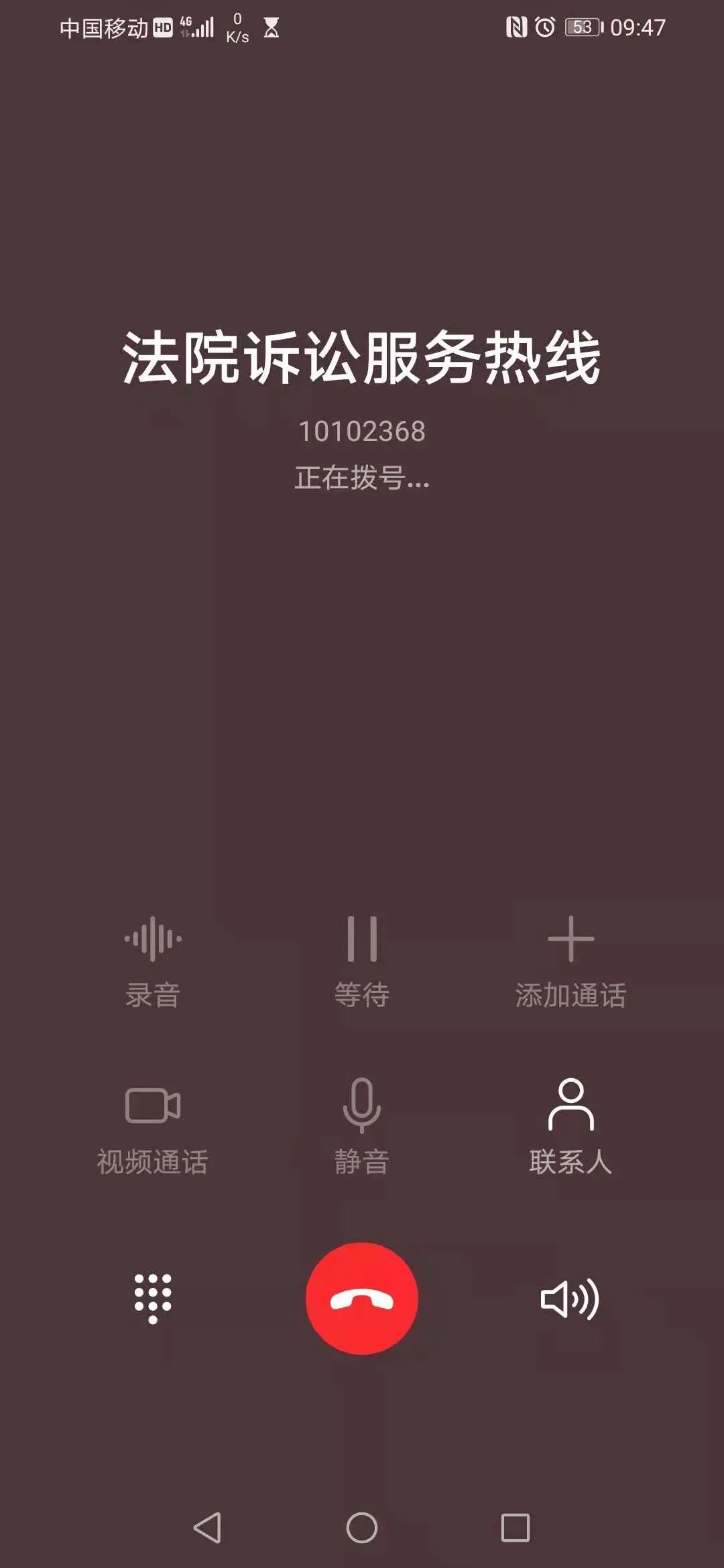
Task: Open contacts (联系人)
Action: pos(570,1126)
